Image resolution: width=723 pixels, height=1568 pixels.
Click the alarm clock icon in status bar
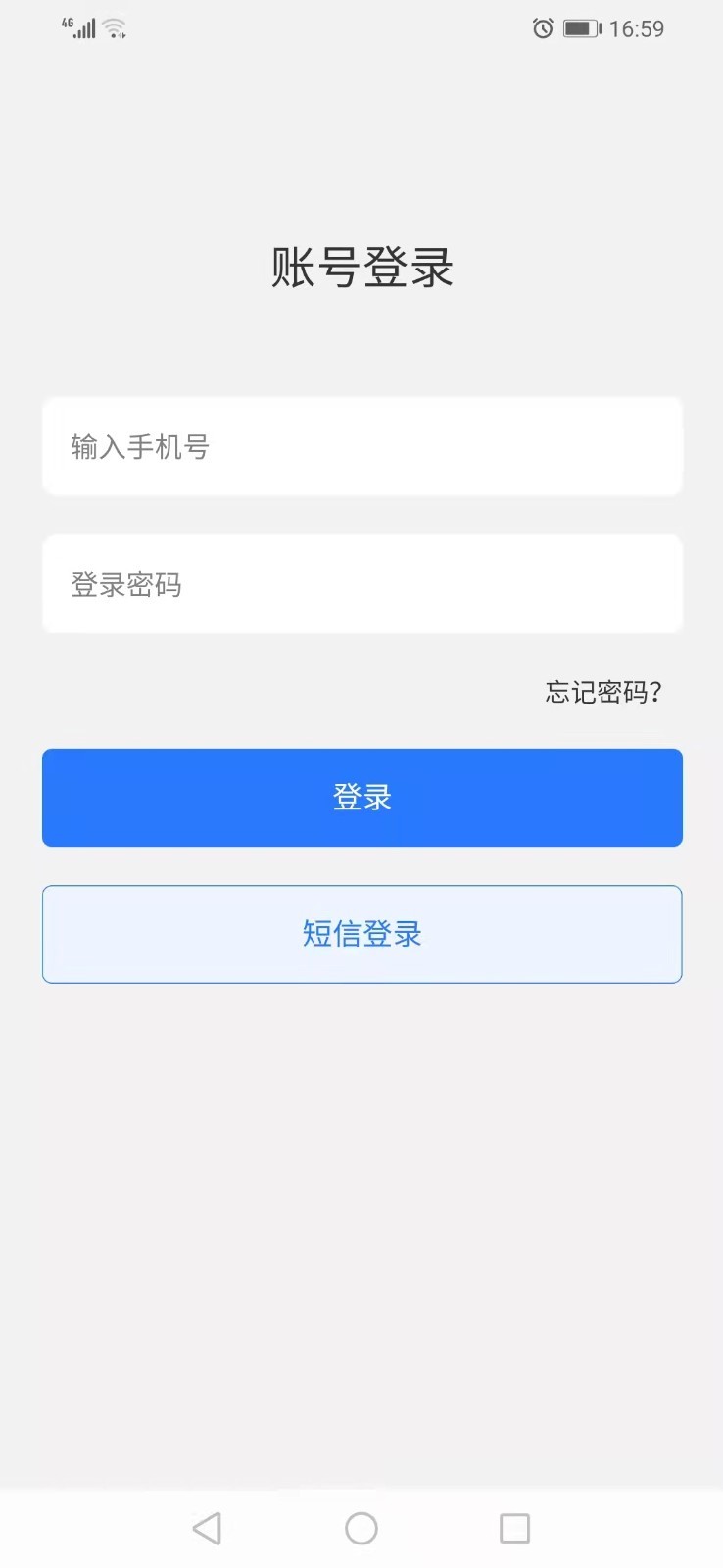(x=543, y=28)
